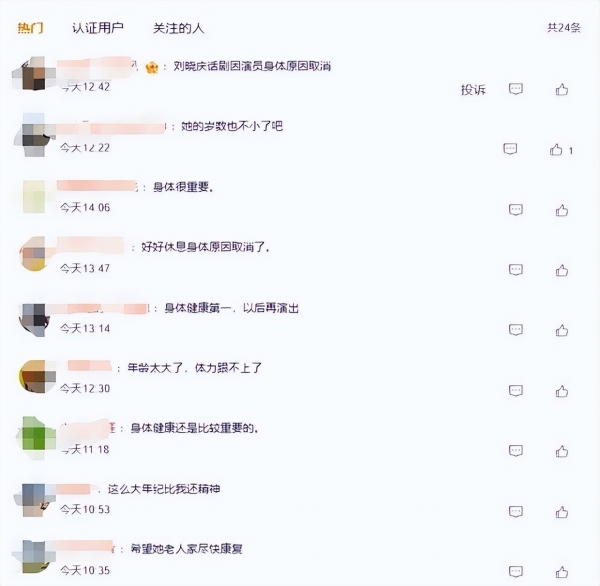The image size is (600, 586).
Task: Tap 投诉 on the 刘晓庆话剧 comment
Action: coord(473,90)
